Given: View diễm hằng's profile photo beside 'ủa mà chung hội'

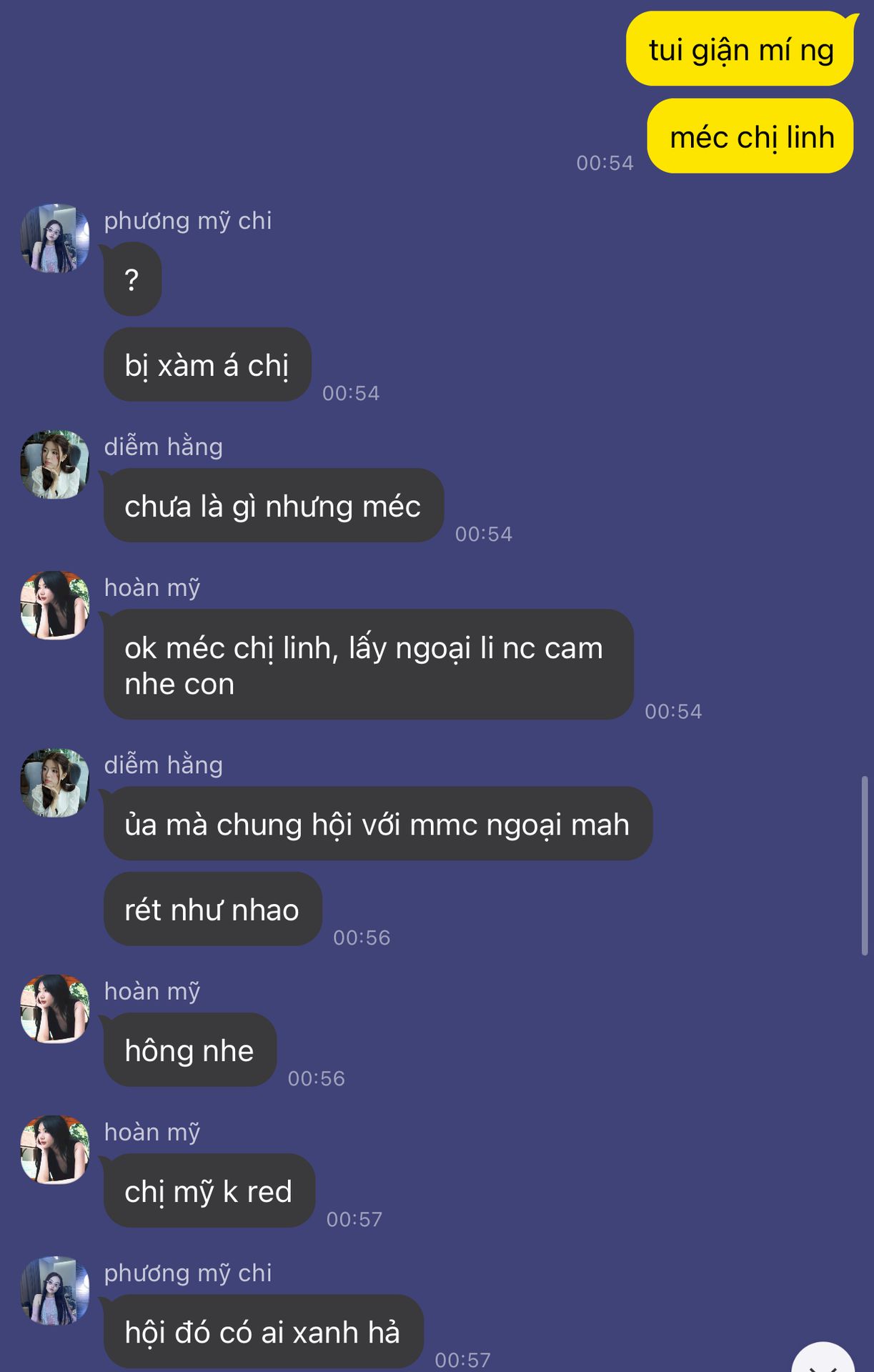Looking at the screenshot, I should click(x=55, y=783).
